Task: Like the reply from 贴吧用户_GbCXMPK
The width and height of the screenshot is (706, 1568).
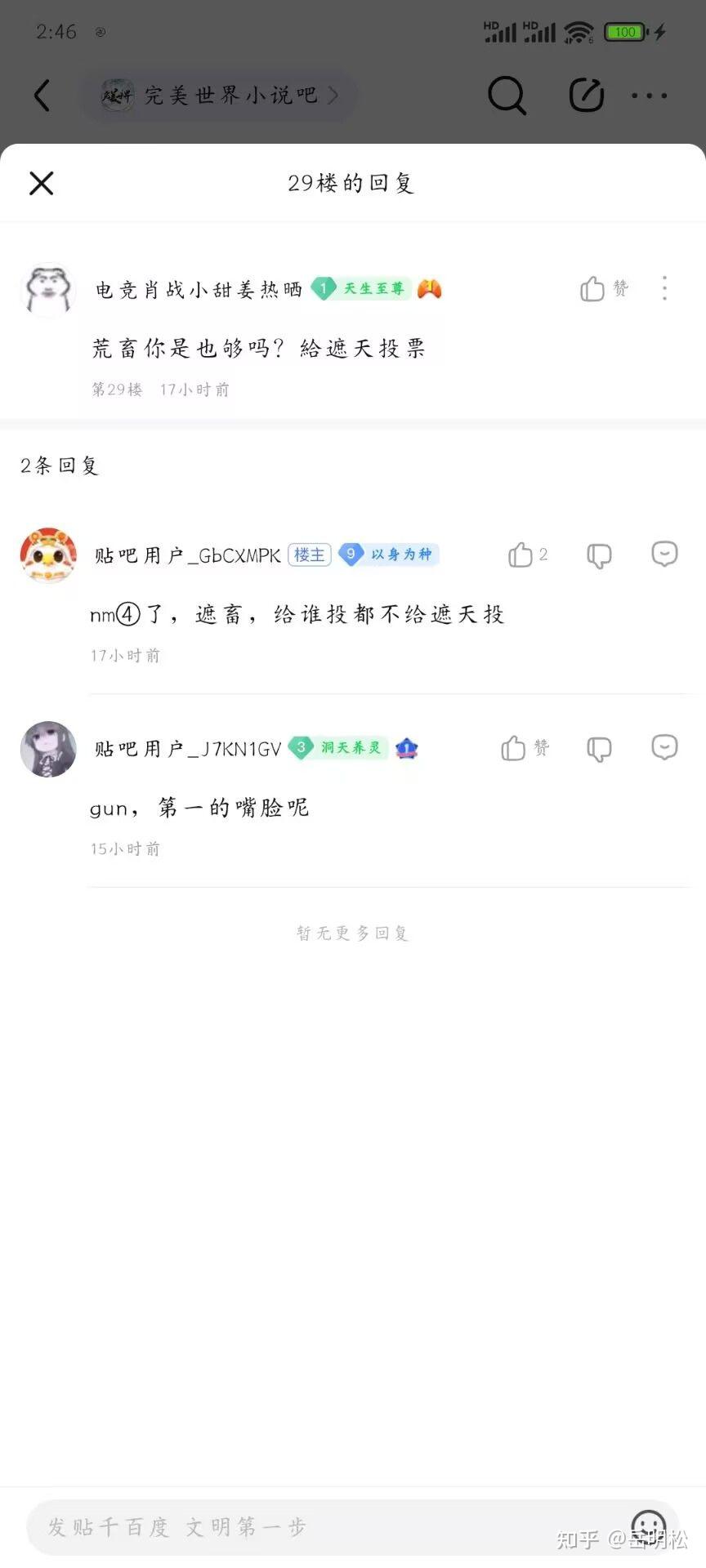Action: tap(521, 555)
